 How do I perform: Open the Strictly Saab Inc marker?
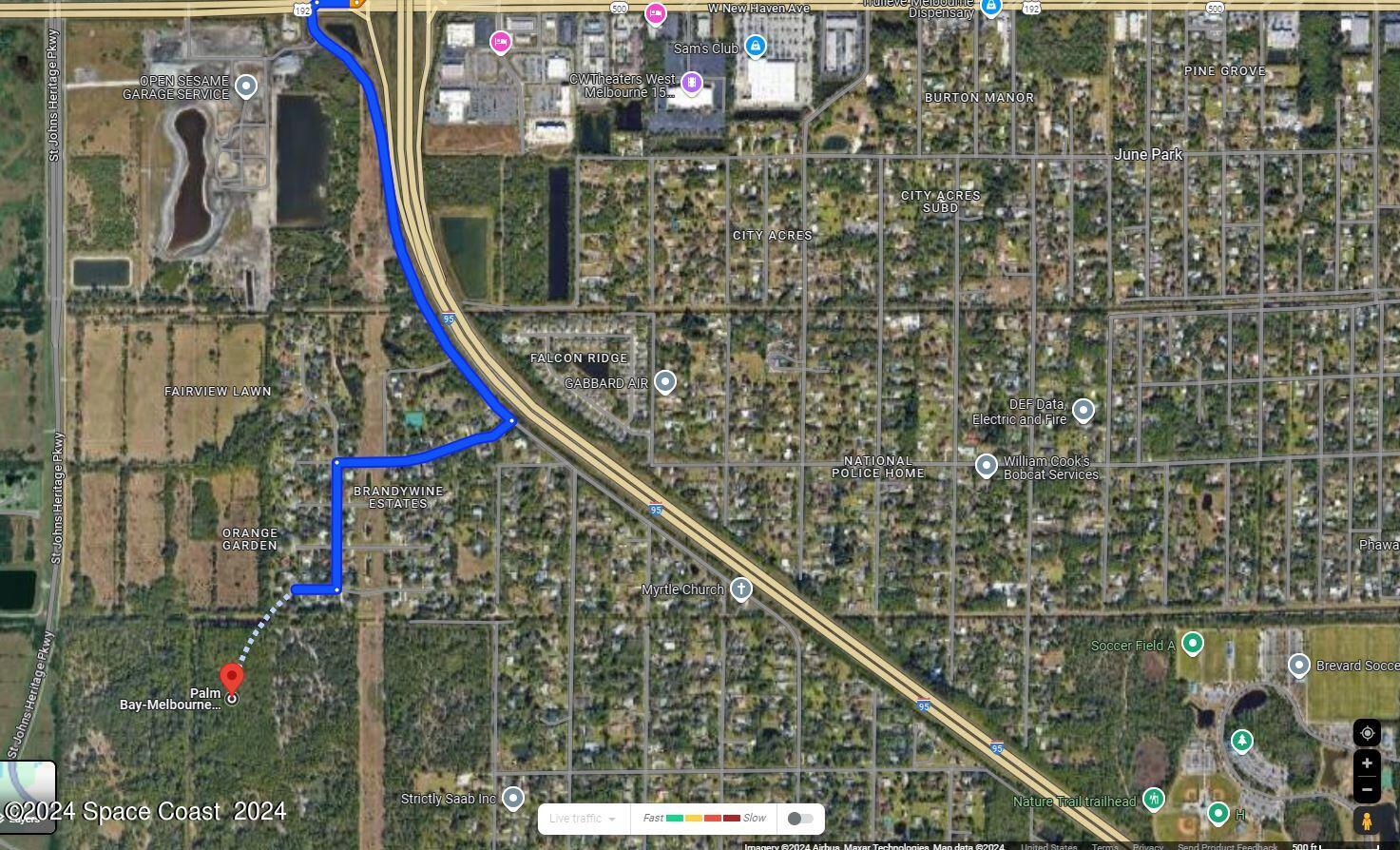coord(513,798)
